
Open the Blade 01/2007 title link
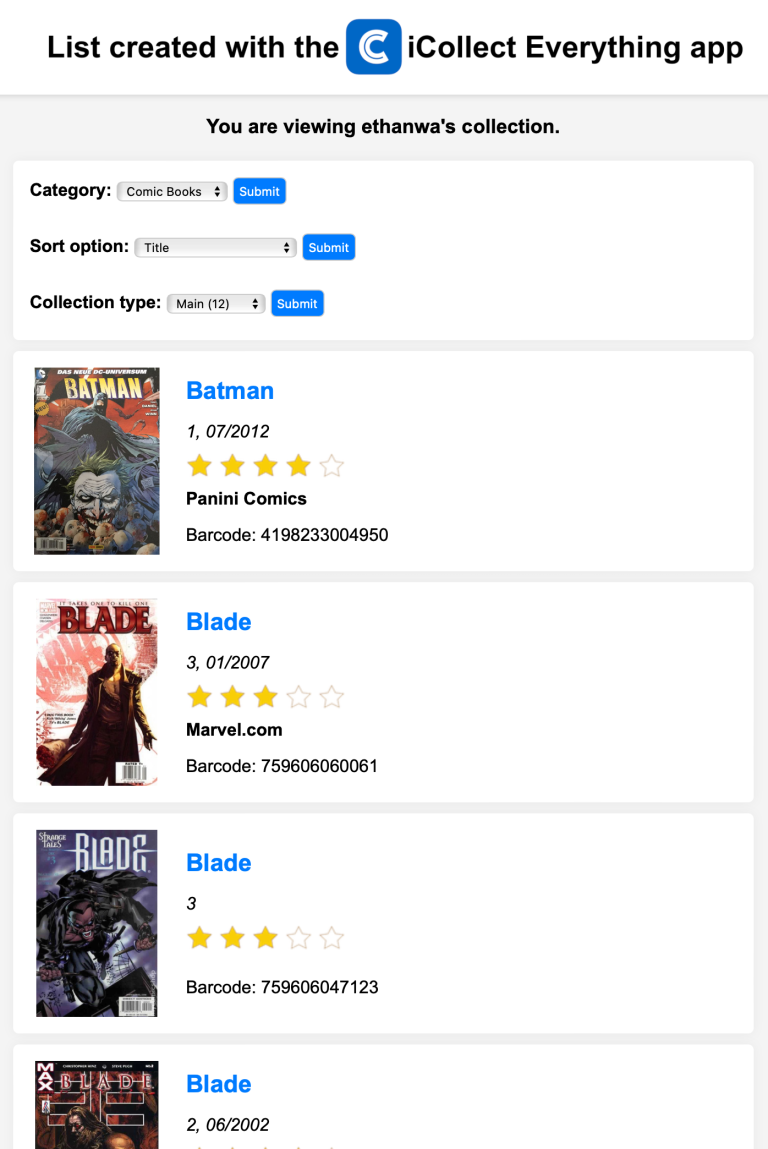(218, 622)
